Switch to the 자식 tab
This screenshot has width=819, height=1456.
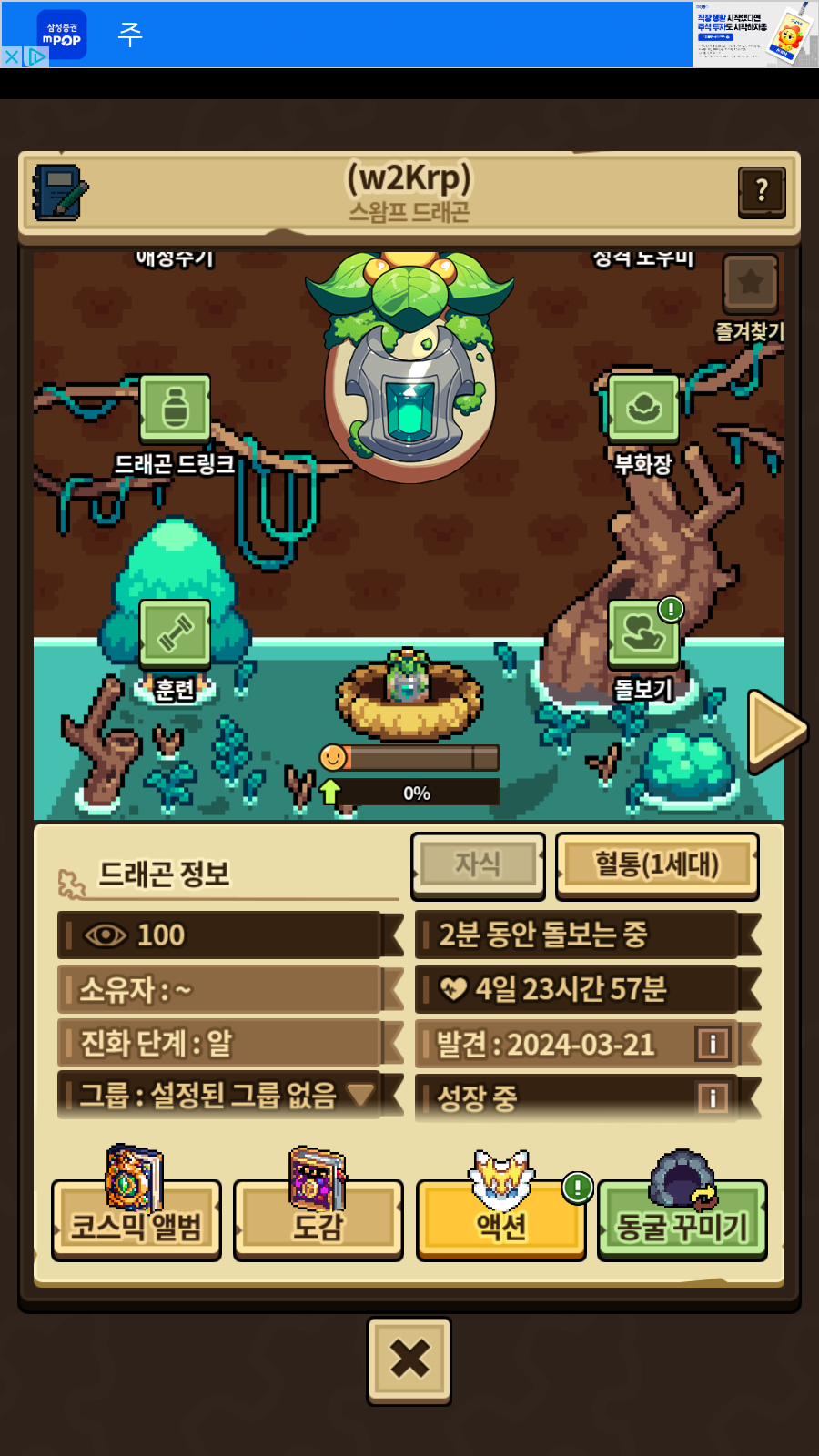(478, 864)
